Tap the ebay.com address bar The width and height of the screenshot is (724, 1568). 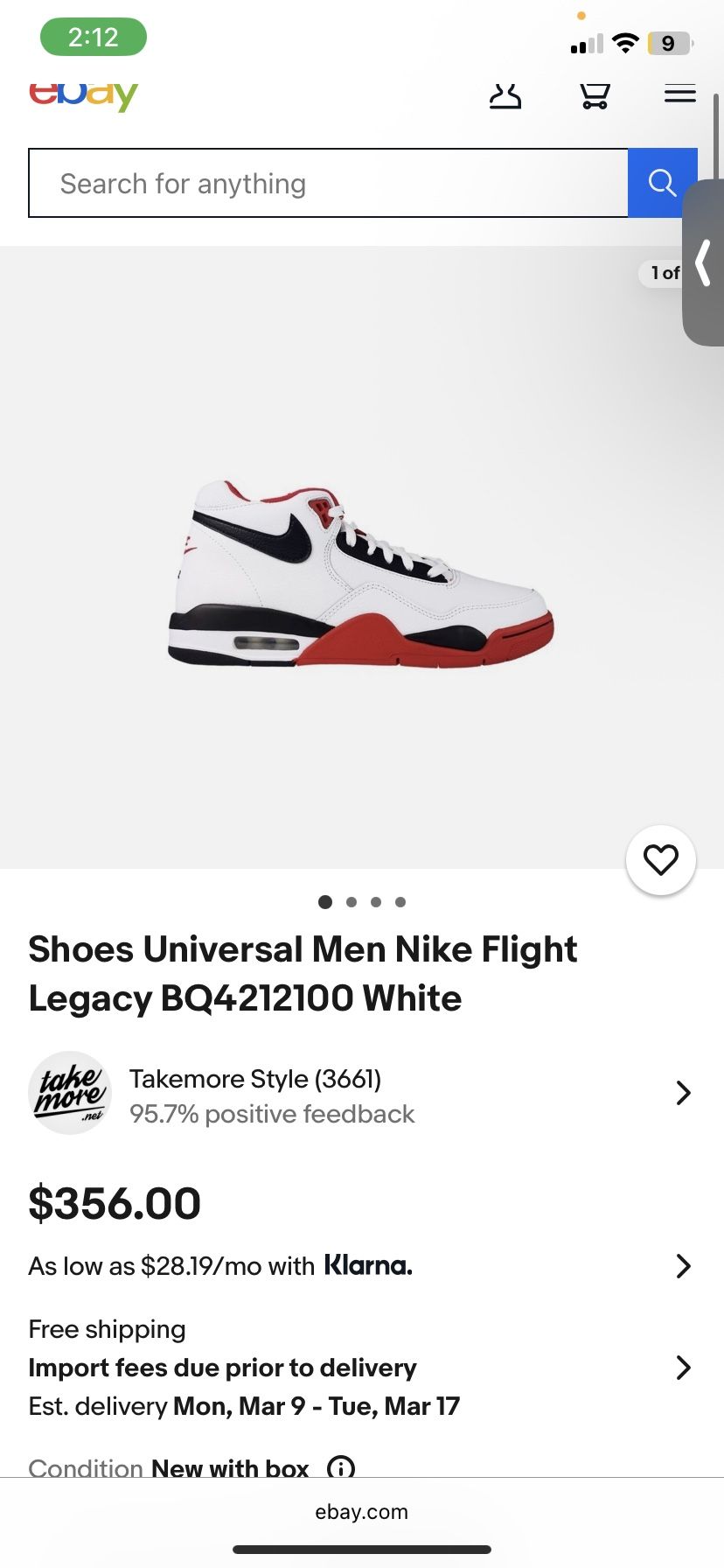362,1512
